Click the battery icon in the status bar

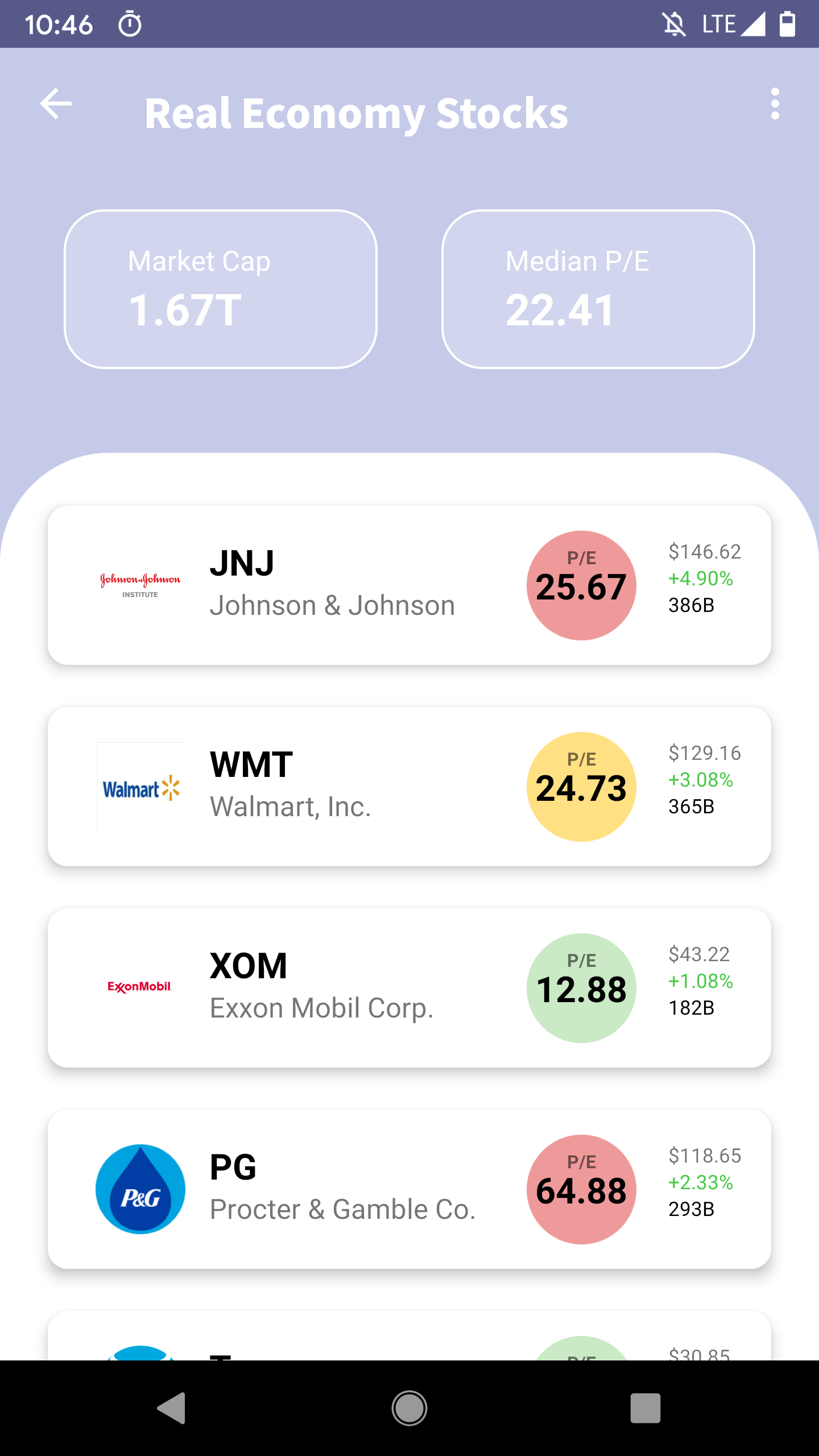coord(787,23)
